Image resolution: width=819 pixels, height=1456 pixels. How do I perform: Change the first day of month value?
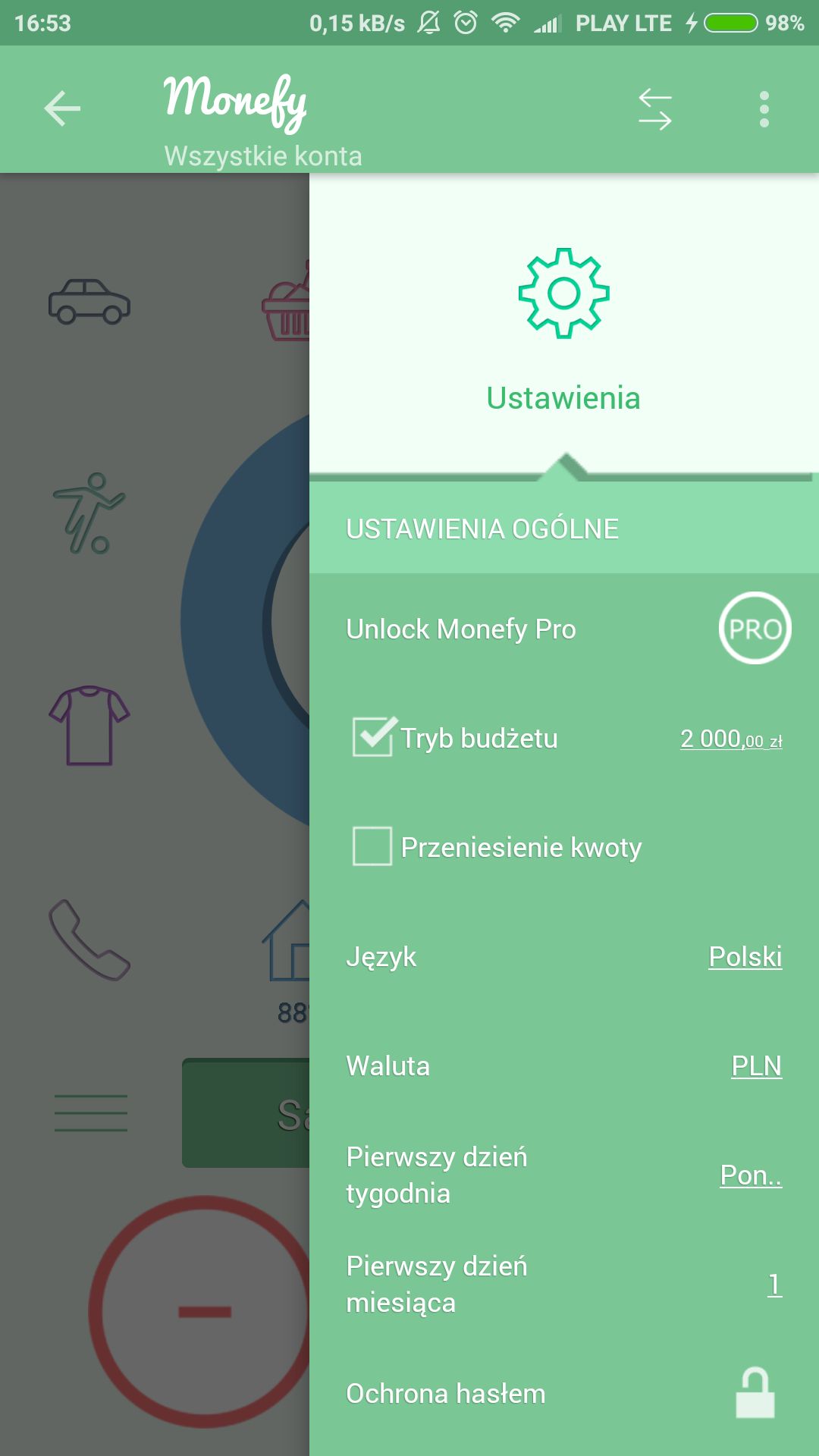pyautogui.click(x=774, y=1284)
